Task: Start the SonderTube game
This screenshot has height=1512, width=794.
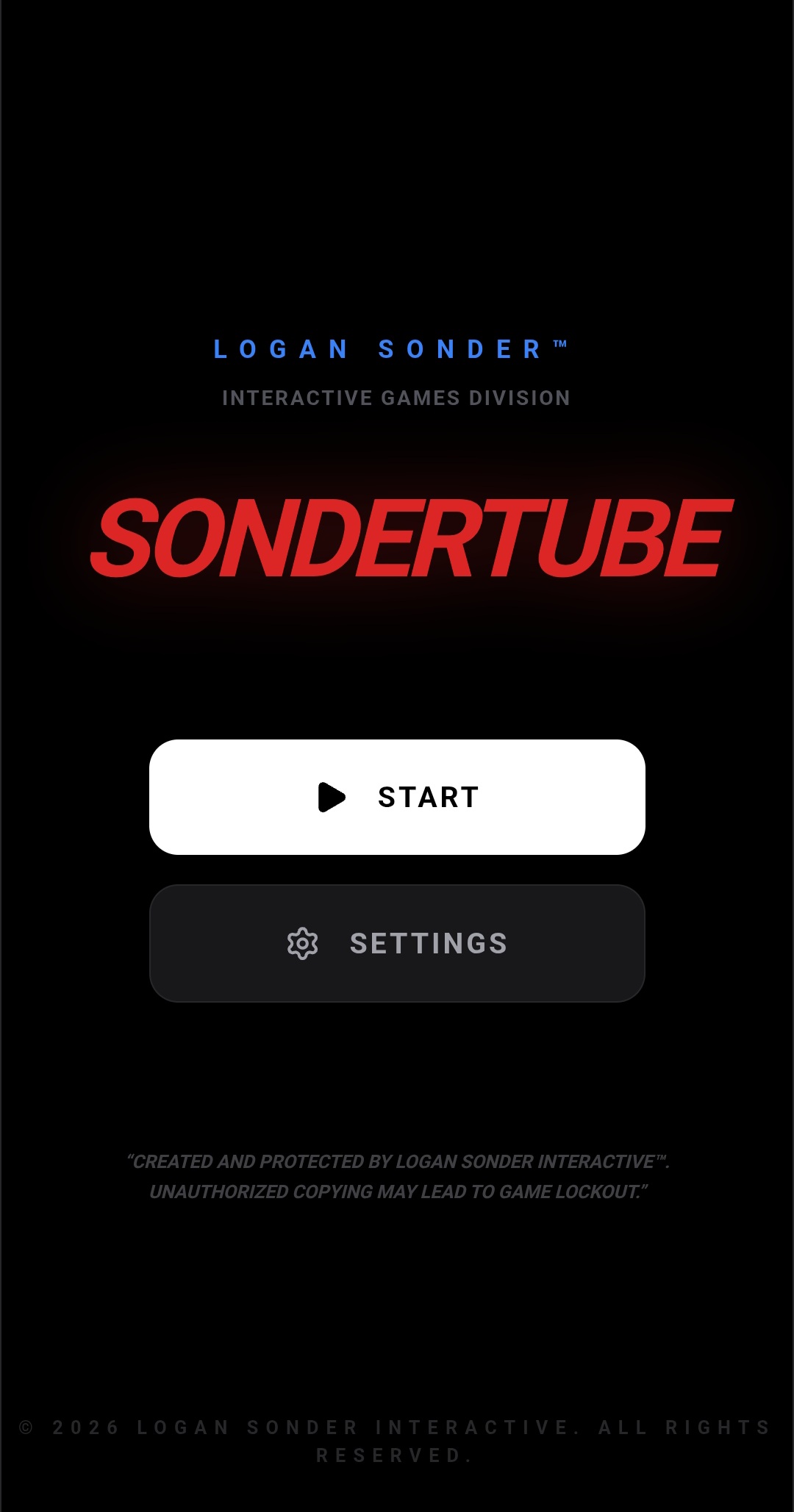Action: 397,797
